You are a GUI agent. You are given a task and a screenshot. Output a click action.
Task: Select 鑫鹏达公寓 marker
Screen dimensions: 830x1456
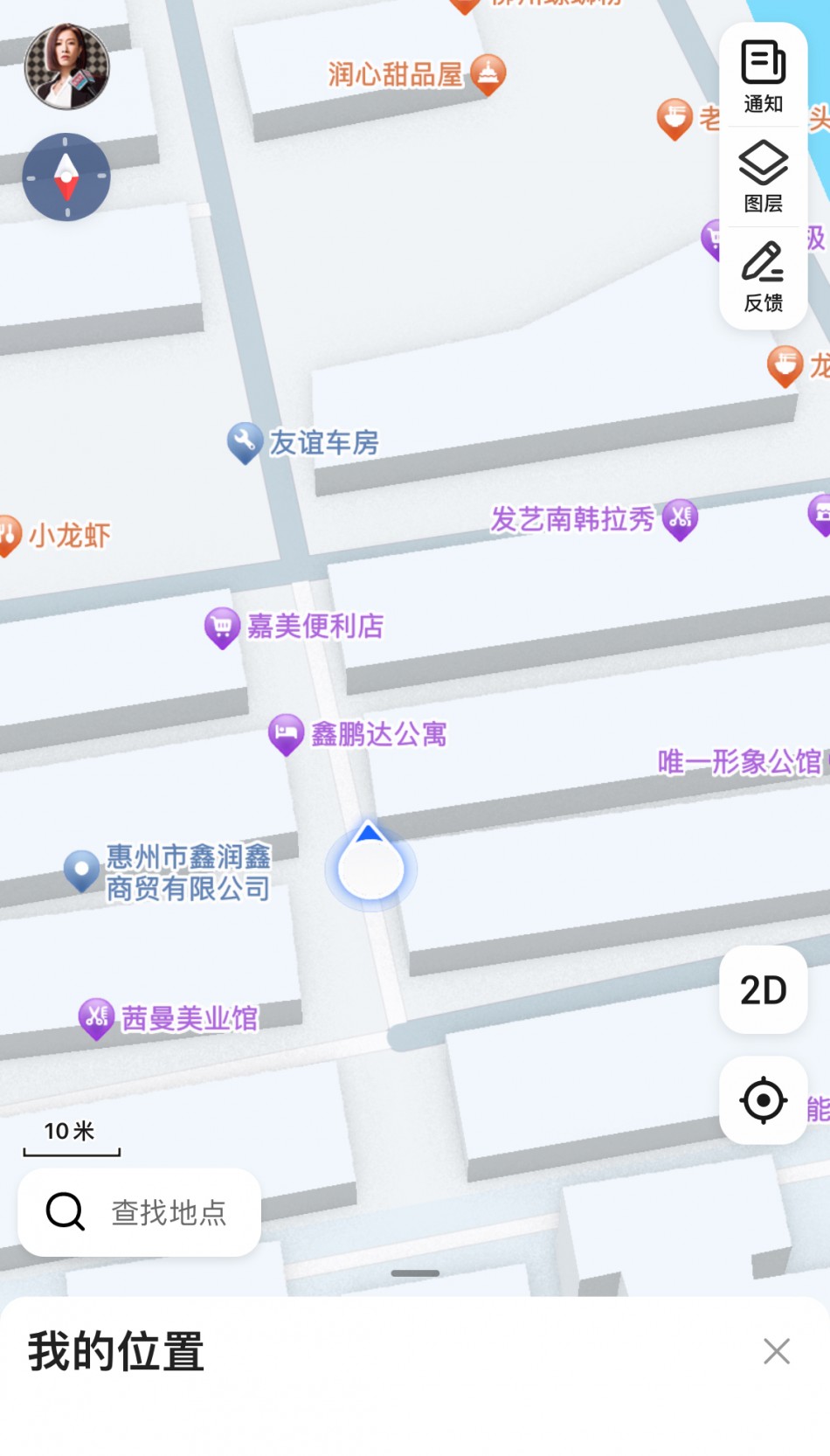tap(357, 734)
